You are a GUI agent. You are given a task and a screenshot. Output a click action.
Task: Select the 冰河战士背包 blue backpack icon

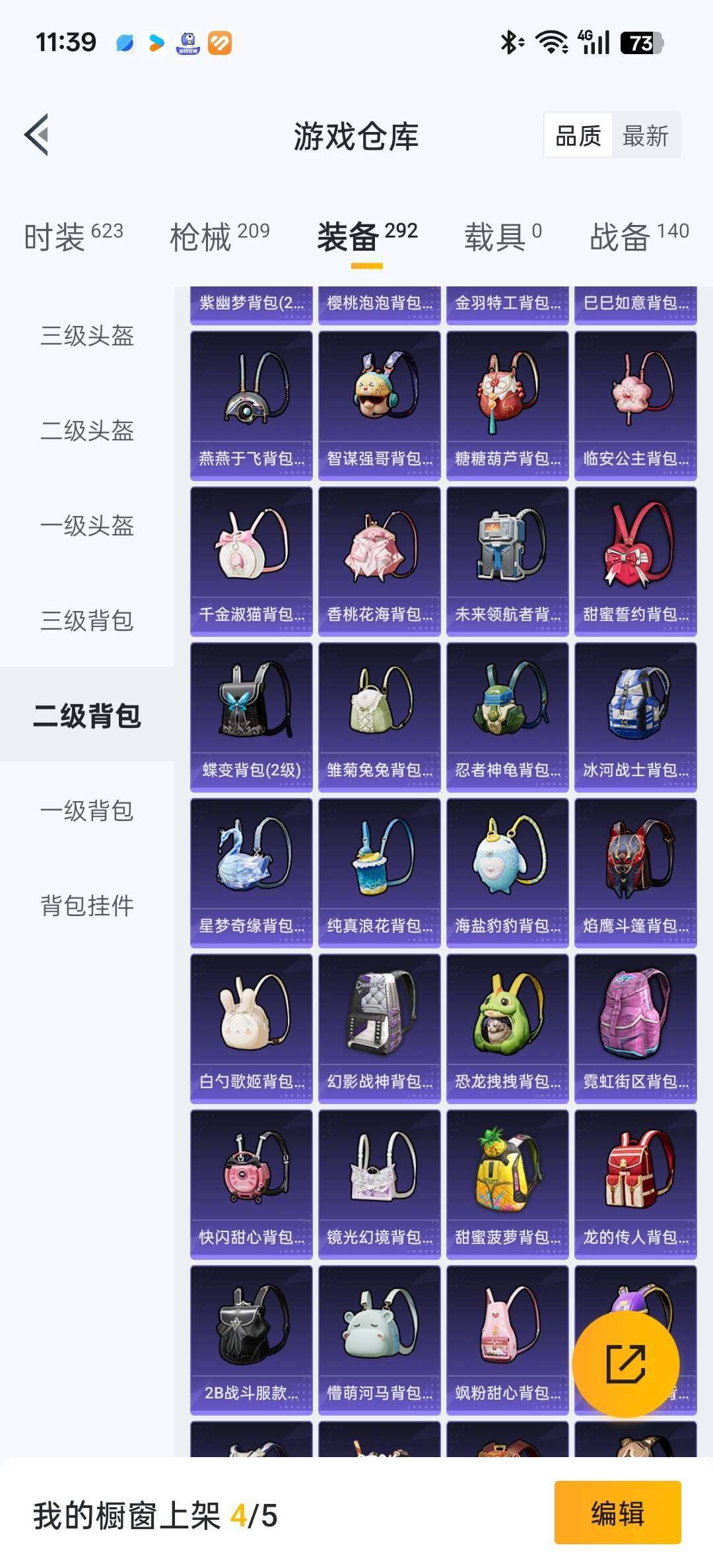point(635,713)
